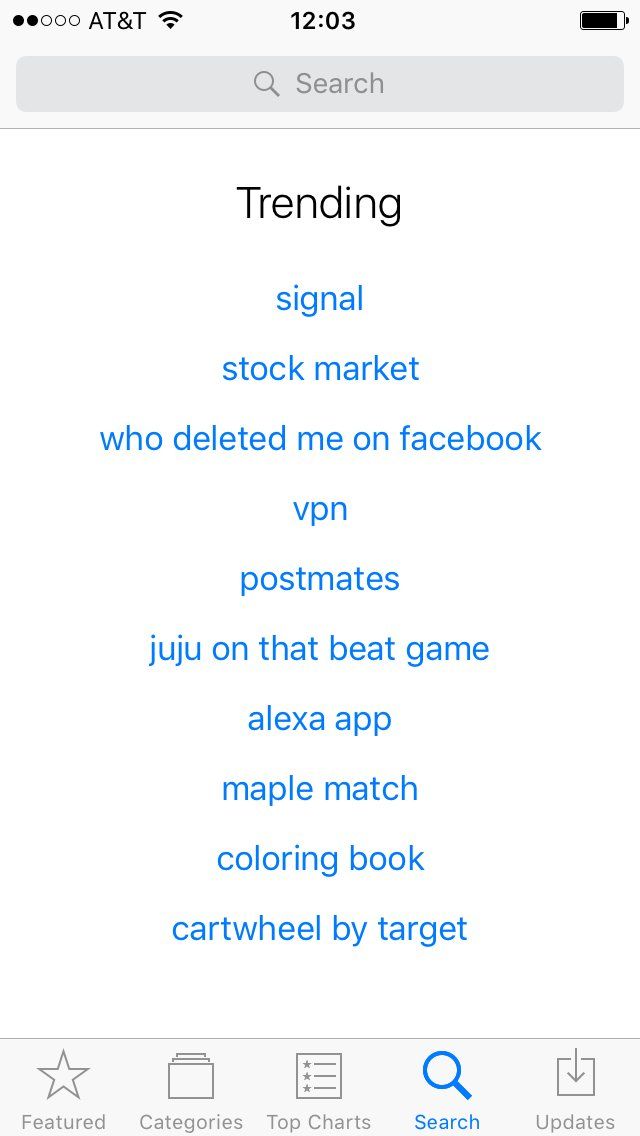640x1136 pixels.
Task: Select the alexa app trending term
Action: point(320,719)
